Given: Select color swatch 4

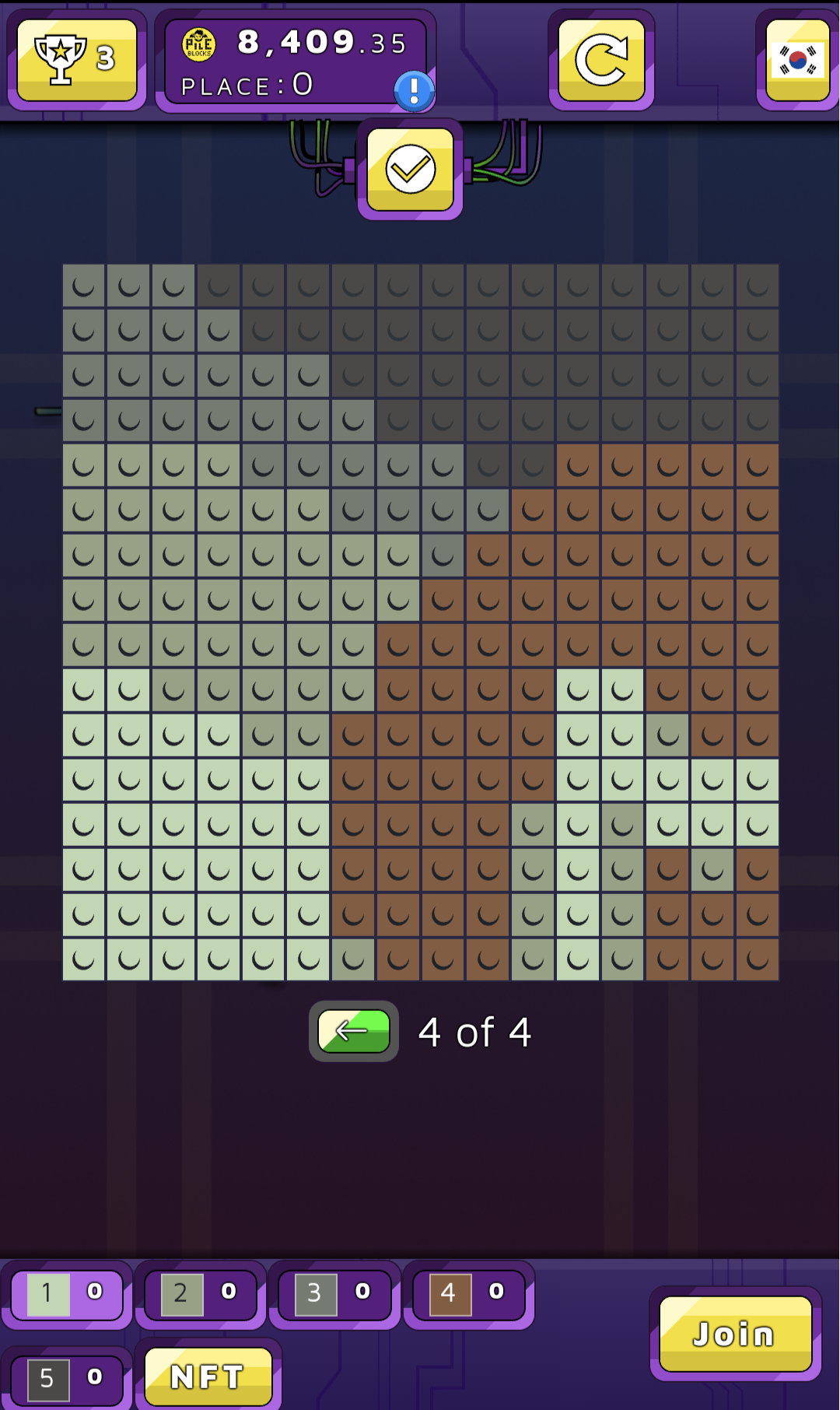Looking at the screenshot, I should pyautogui.click(x=468, y=1294).
